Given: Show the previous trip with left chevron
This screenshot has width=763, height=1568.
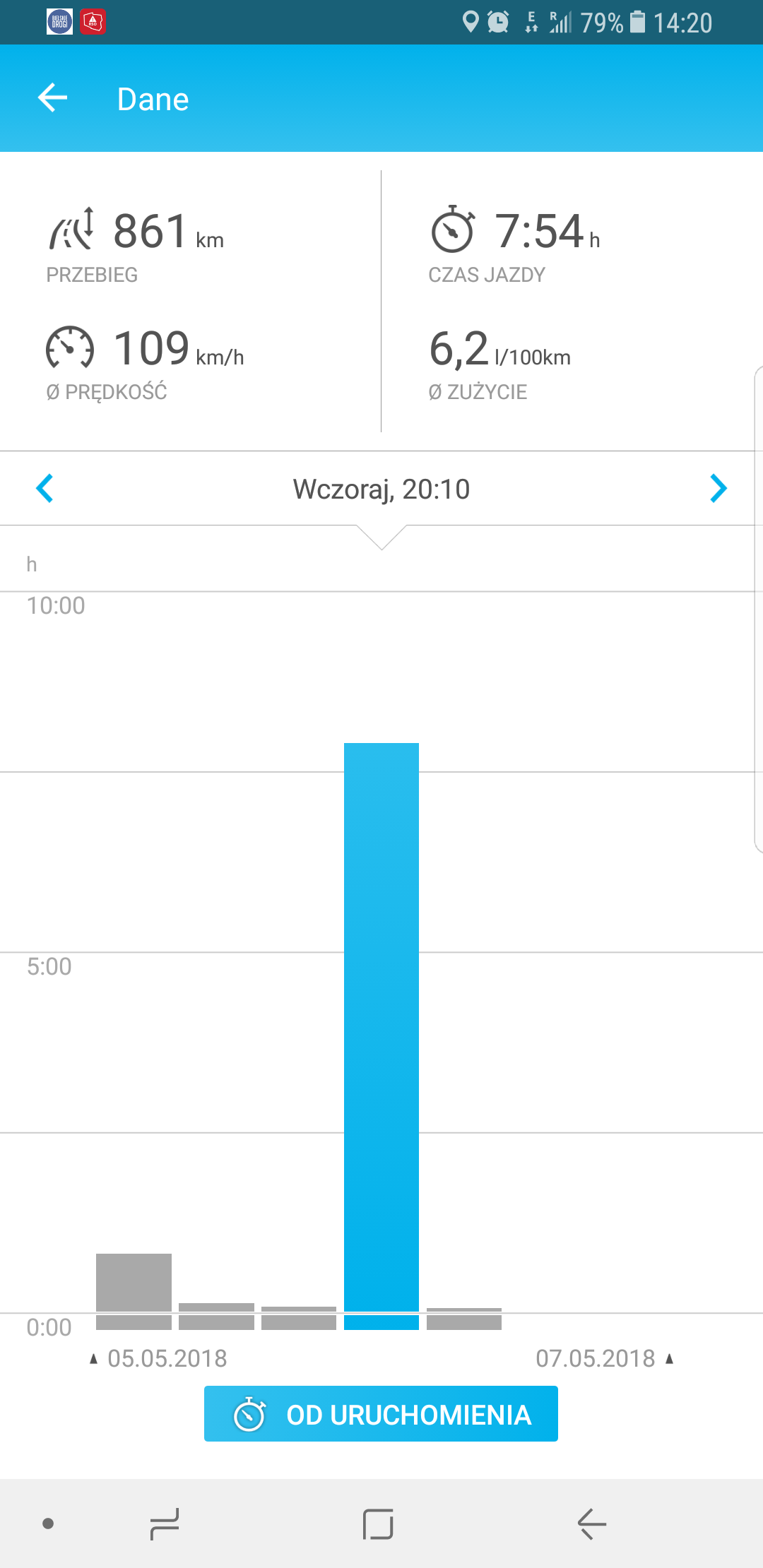Looking at the screenshot, I should pos(45,488).
